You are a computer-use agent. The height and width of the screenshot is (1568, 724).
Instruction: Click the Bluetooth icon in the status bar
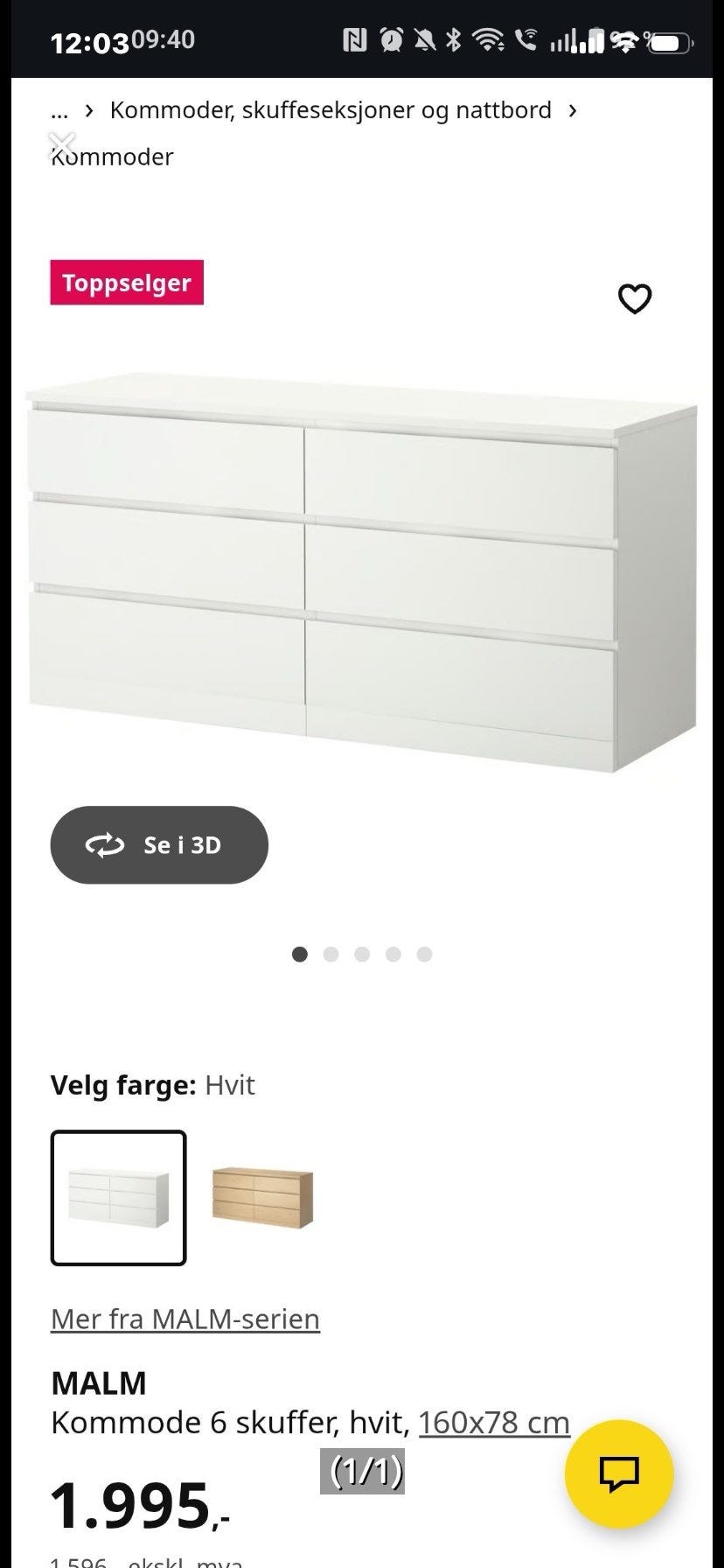coord(456,39)
